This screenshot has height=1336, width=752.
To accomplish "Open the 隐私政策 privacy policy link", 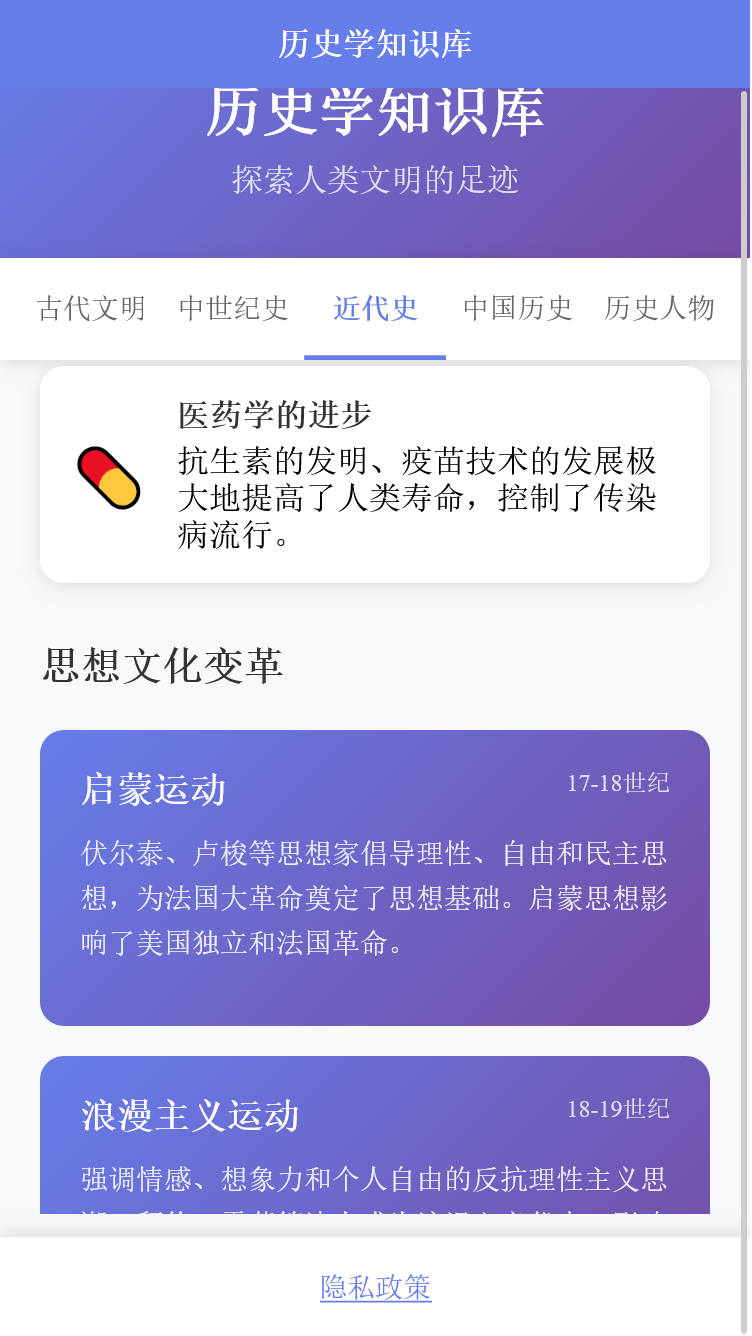I will coord(375,1290).
